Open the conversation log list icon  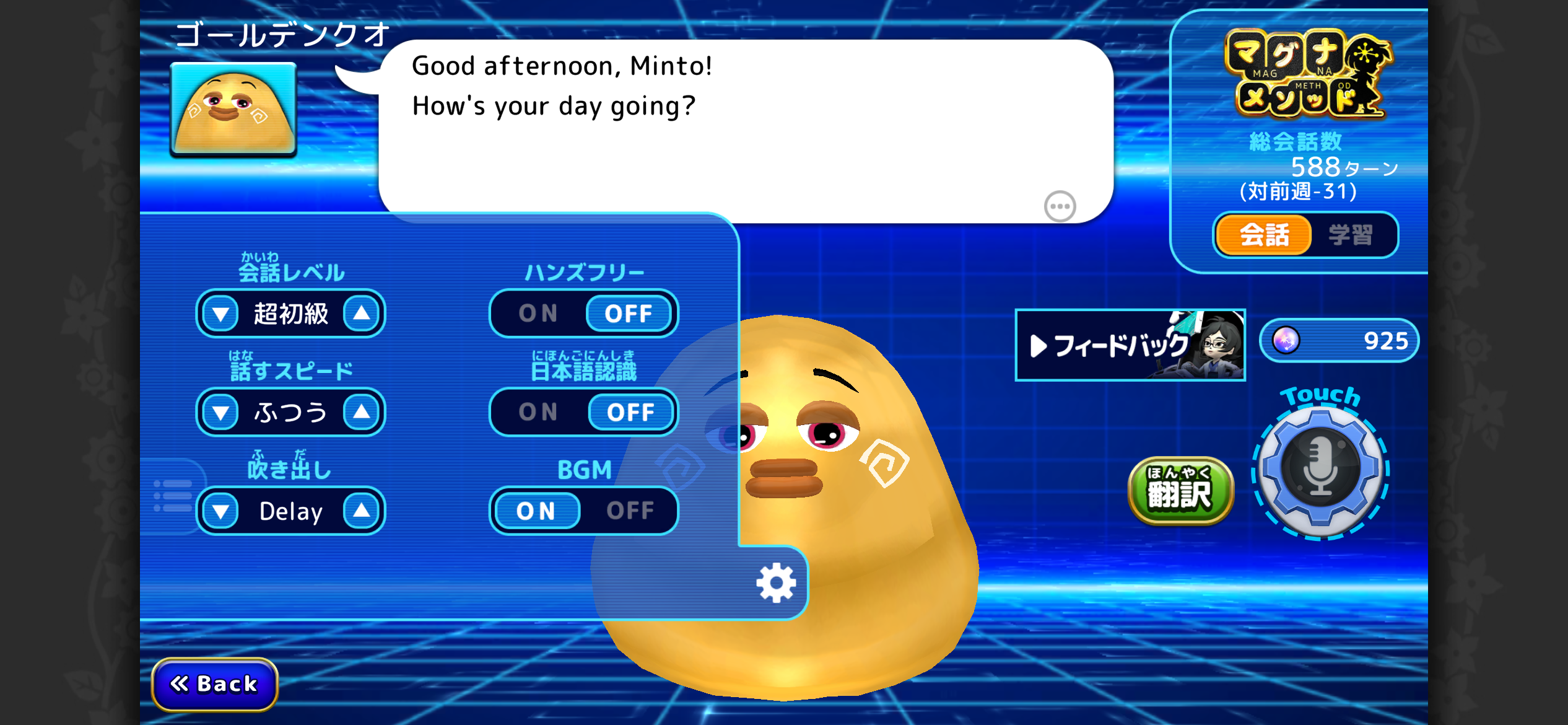172,495
